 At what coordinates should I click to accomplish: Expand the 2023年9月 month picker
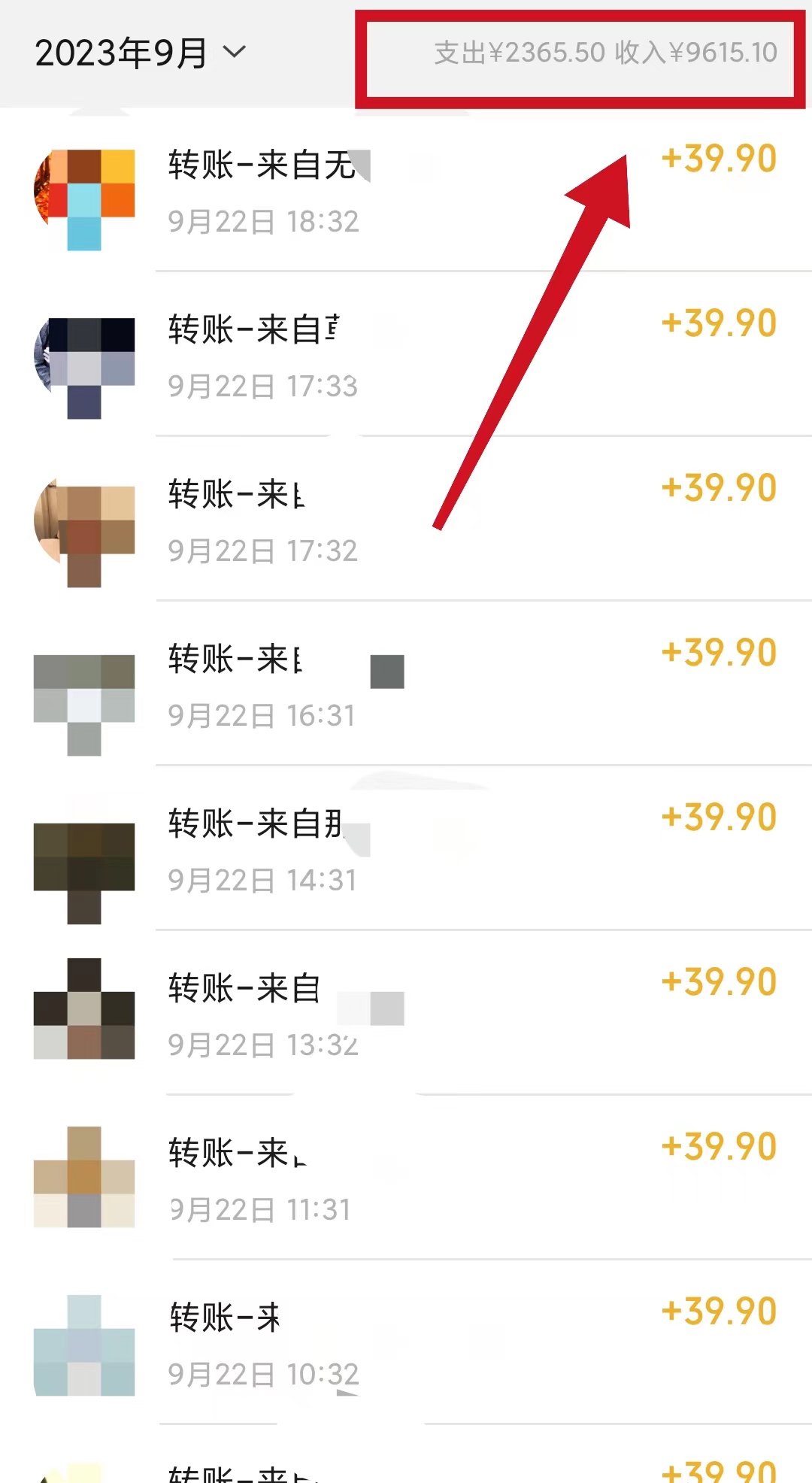pyautogui.click(x=141, y=53)
